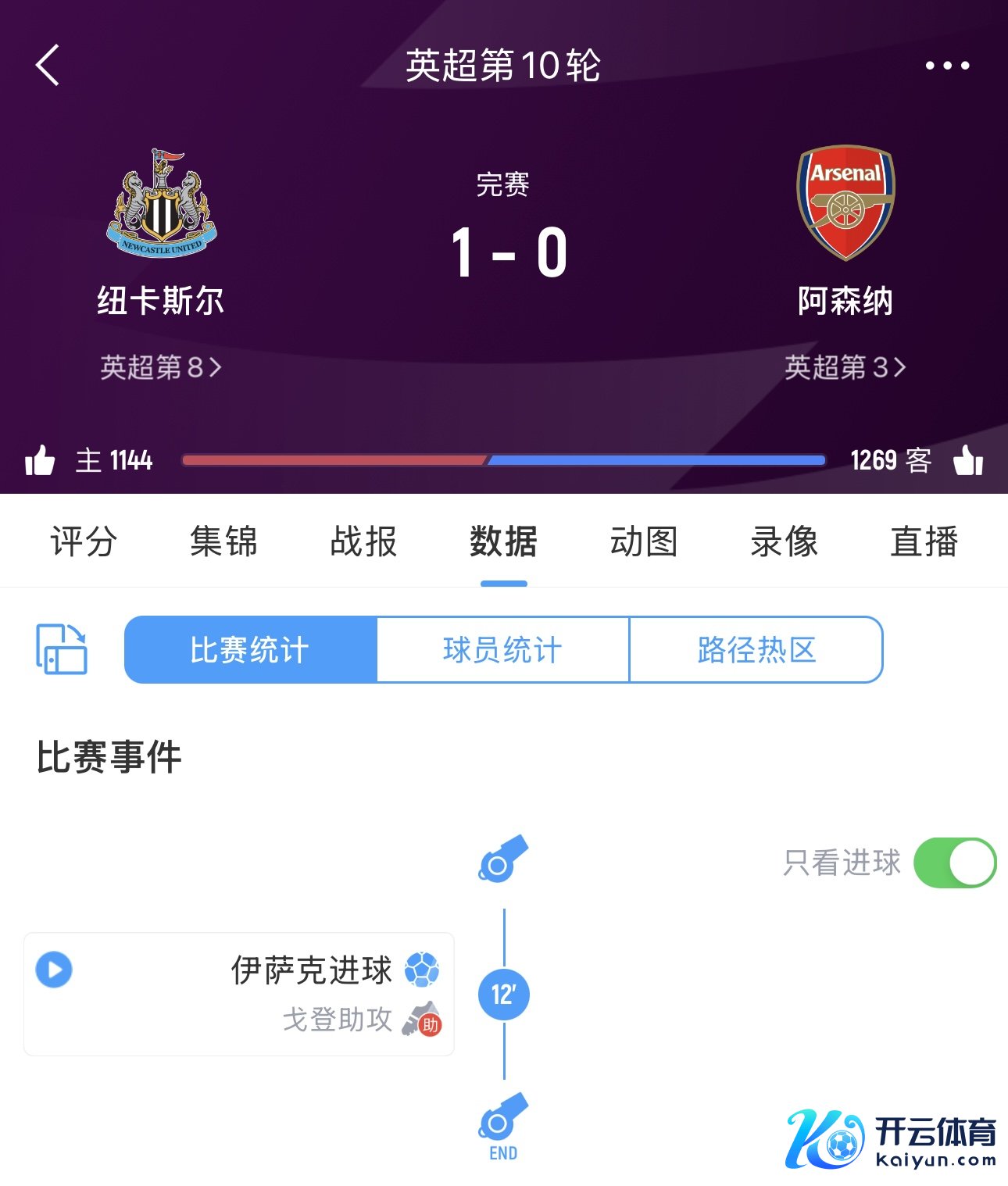Switch to the 集锦 tab
The height and width of the screenshot is (1186, 1008).
click(223, 541)
